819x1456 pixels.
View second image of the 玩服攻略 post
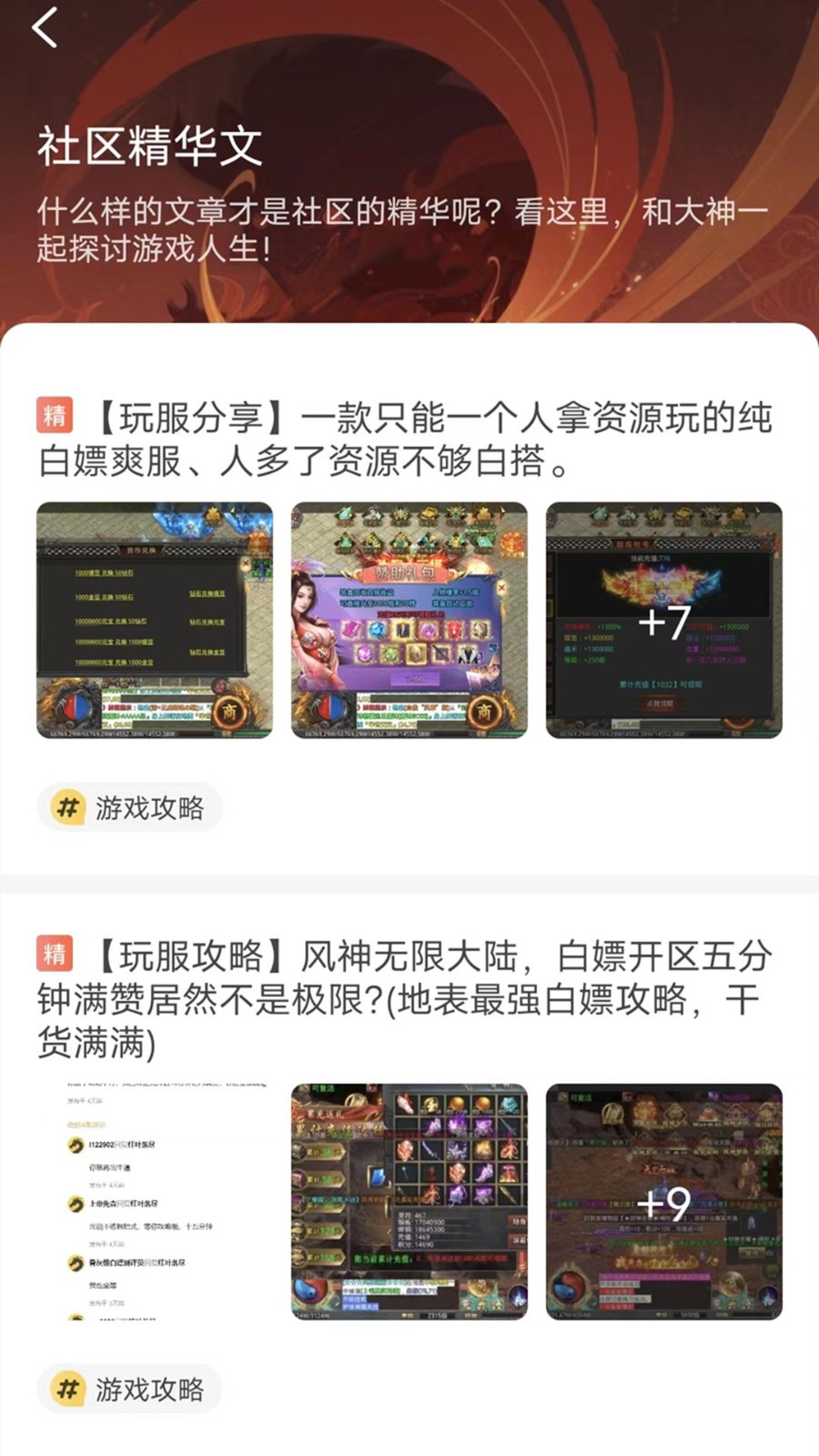pos(409,1201)
